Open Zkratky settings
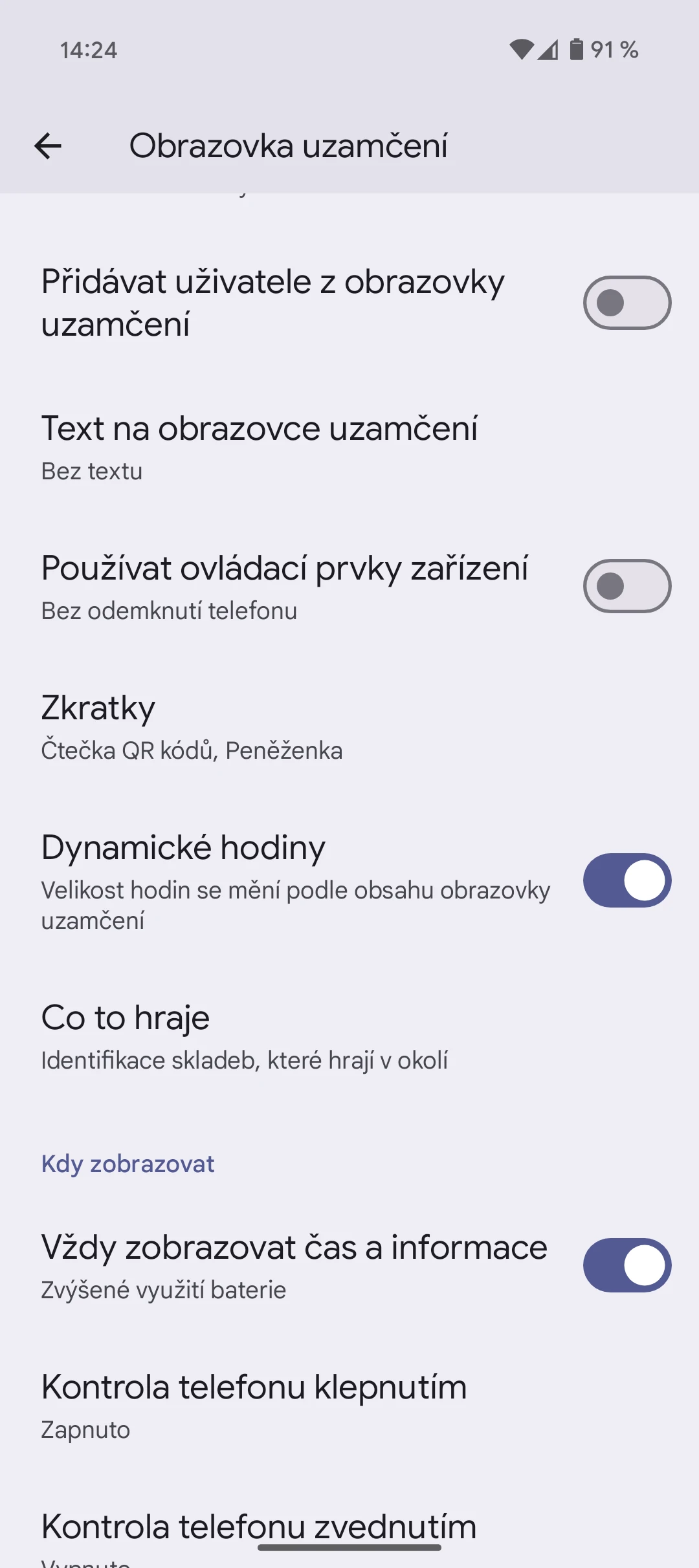Screen dimensions: 699x1568 pos(349,727)
